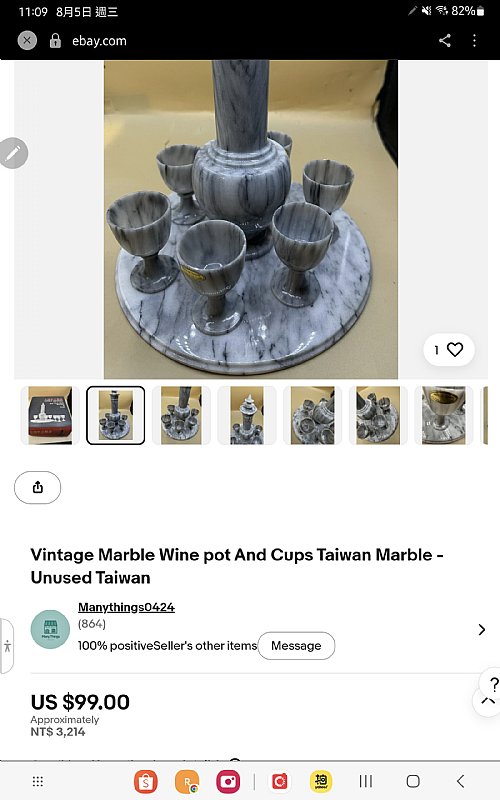Viewport: 500px width, 800px height.
Task: View the seventh thumbnail with cup close-up
Action: 443,415
